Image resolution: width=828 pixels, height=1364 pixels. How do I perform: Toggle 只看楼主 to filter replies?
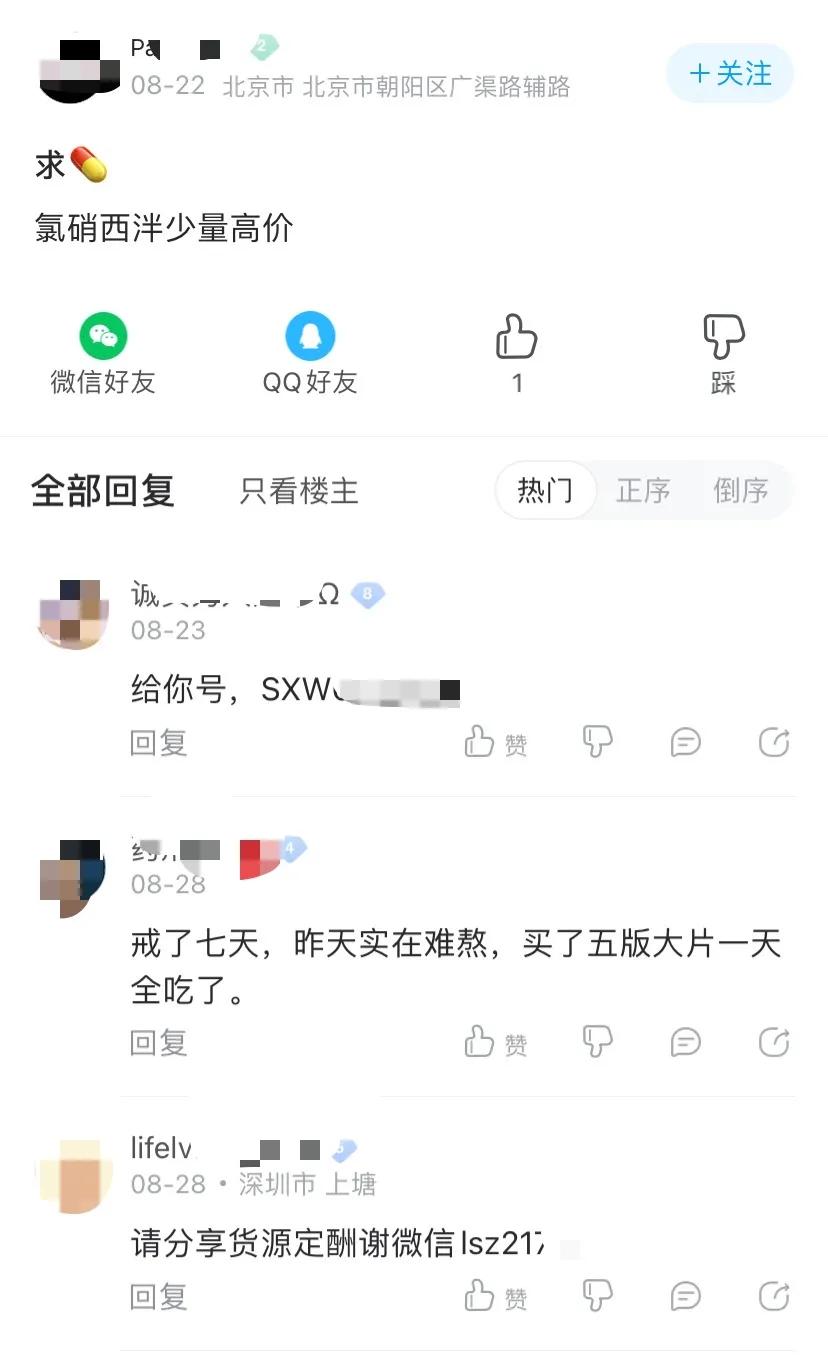click(297, 491)
